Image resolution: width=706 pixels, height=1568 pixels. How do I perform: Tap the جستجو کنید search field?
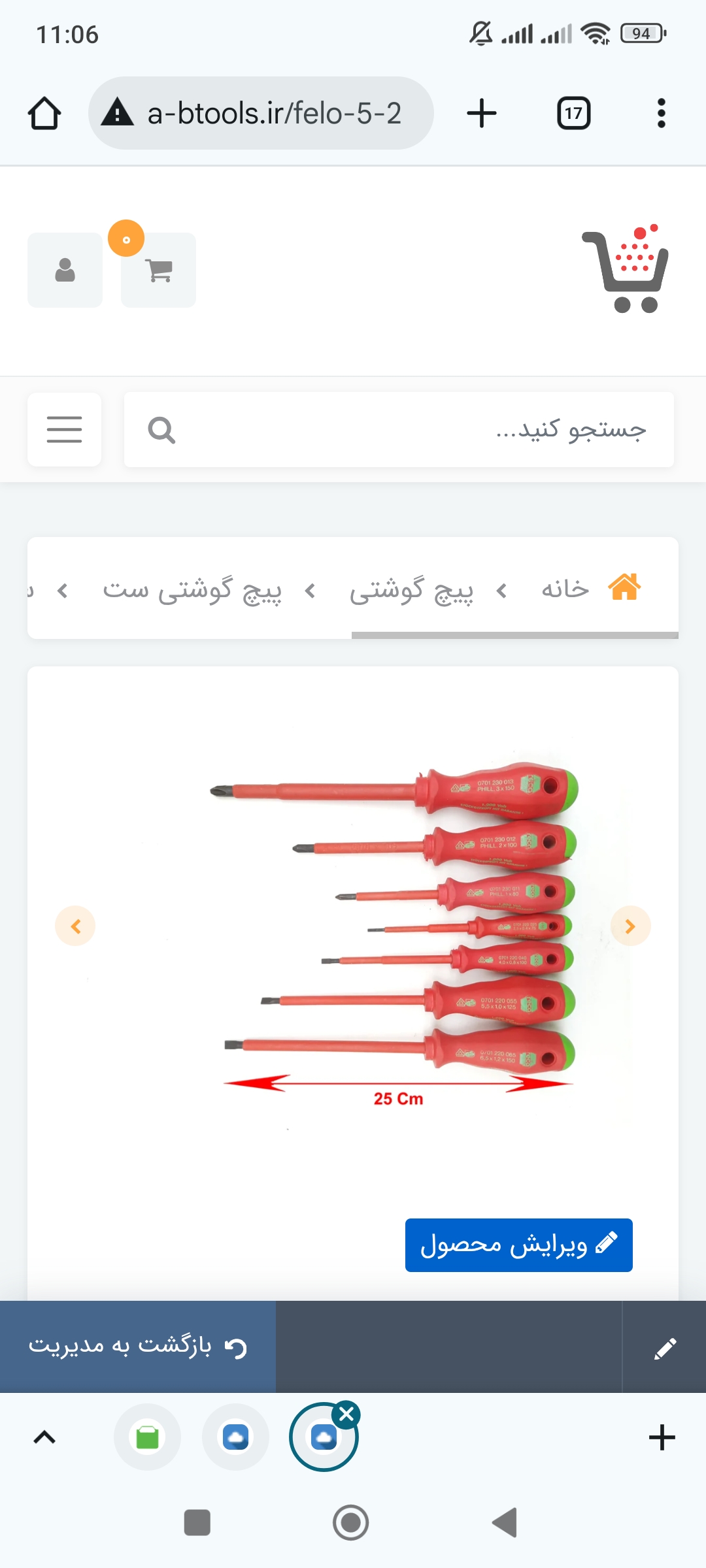tap(399, 429)
